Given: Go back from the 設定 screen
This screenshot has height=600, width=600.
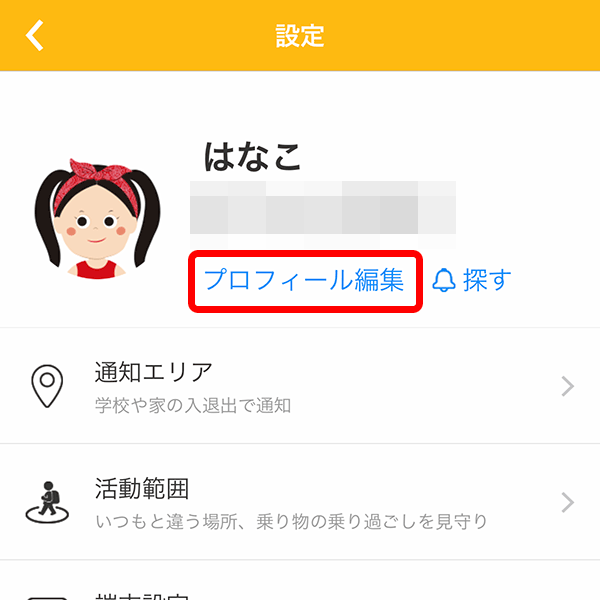Looking at the screenshot, I should click(x=36, y=36).
